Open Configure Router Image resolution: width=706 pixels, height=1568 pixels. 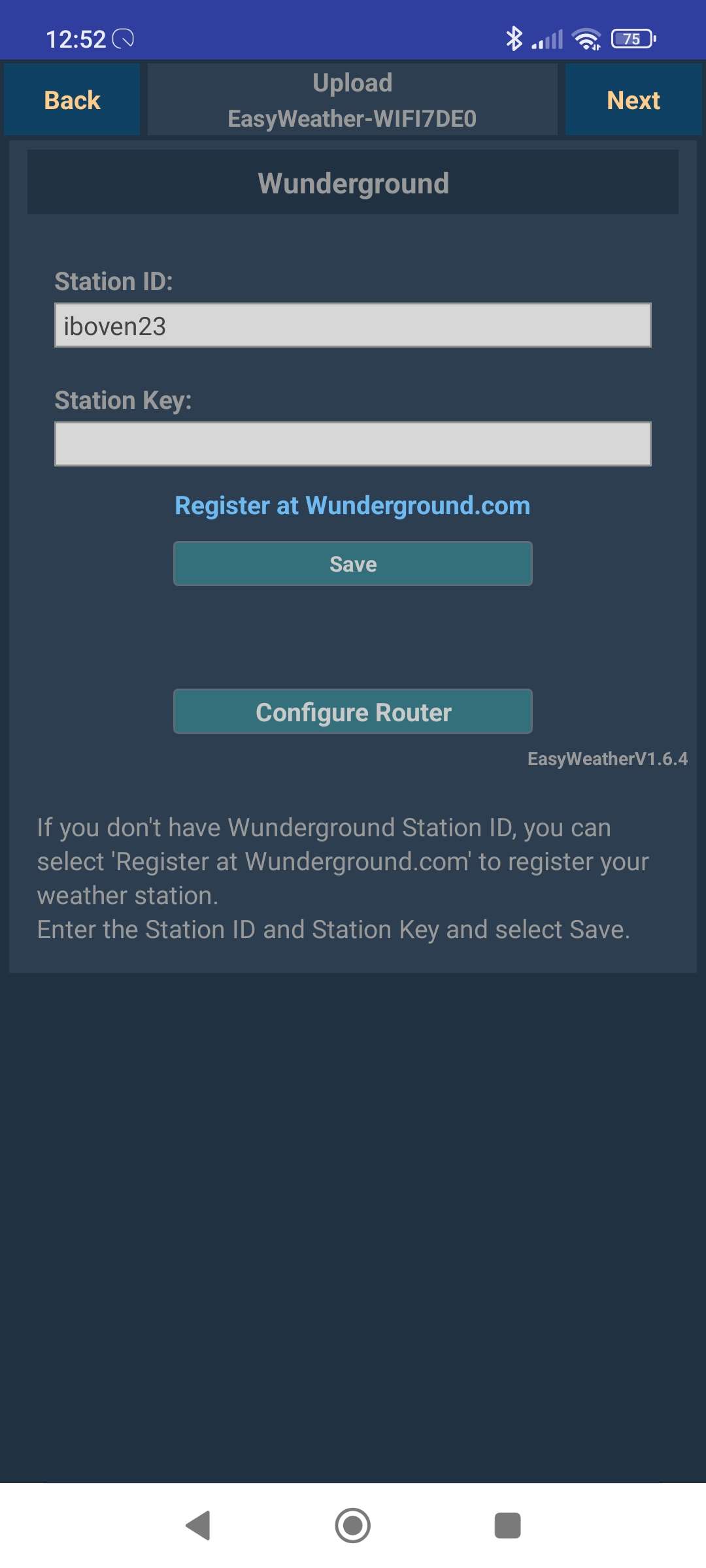coord(352,711)
